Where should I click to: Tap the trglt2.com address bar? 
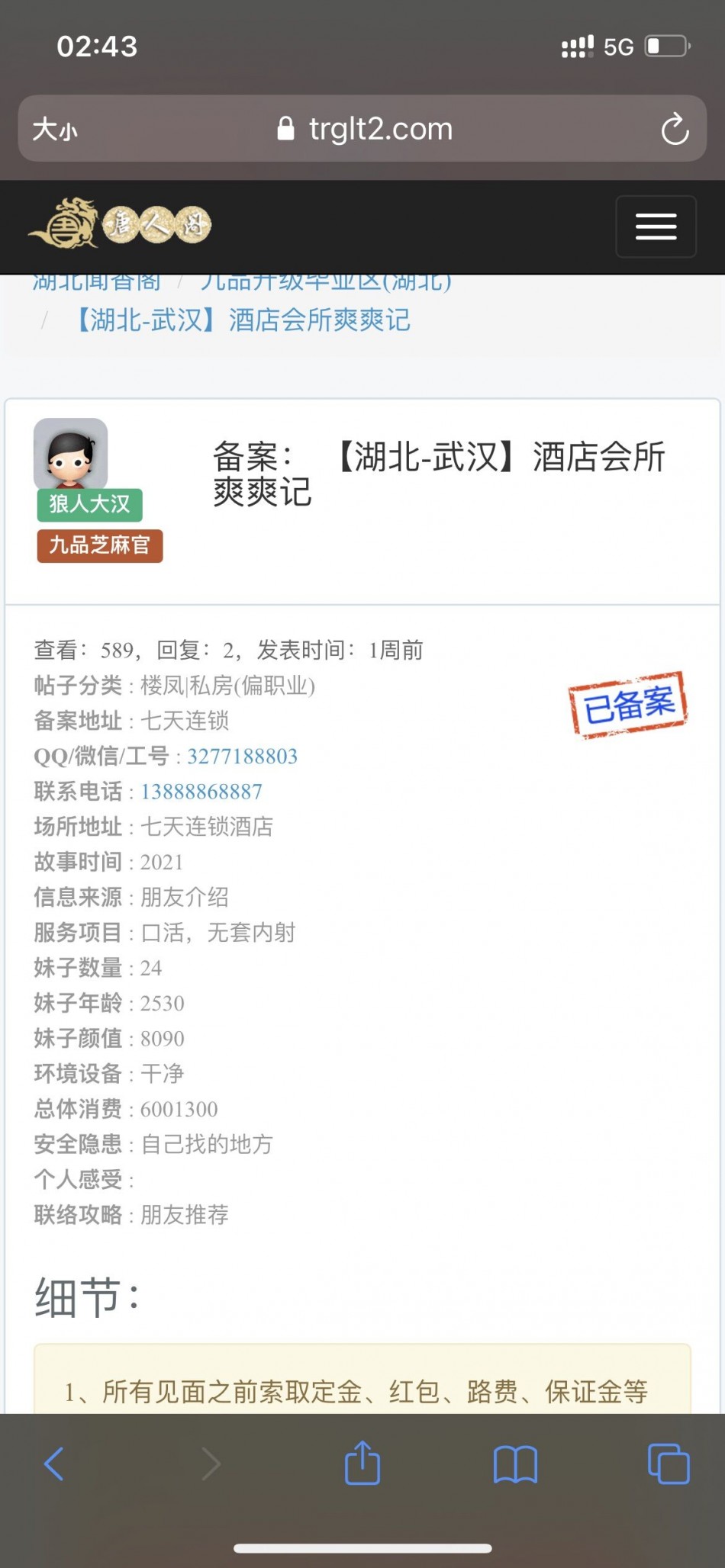365,129
